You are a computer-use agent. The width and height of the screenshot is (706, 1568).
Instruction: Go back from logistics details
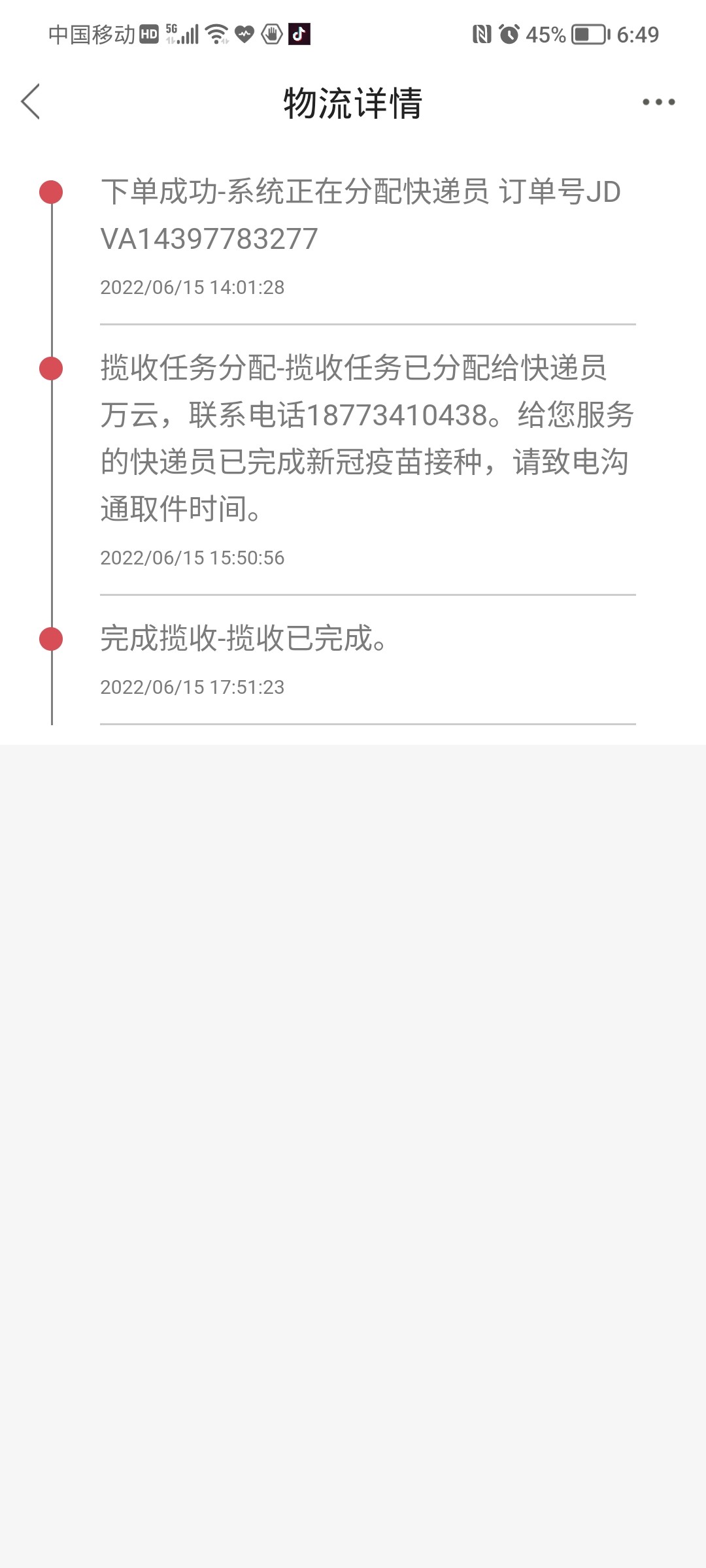(31, 102)
